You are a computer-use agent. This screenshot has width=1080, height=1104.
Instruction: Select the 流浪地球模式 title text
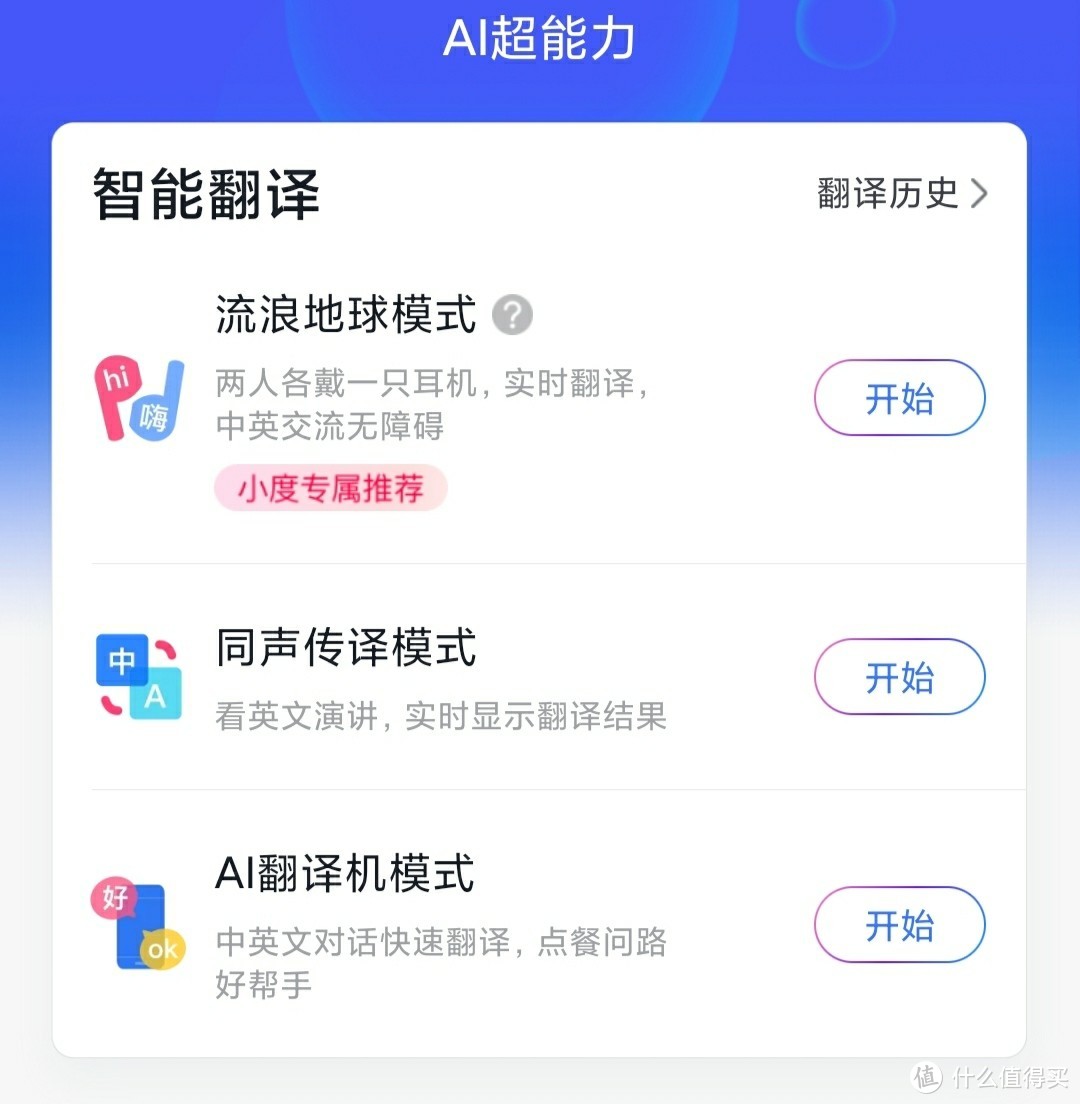[x=345, y=313]
